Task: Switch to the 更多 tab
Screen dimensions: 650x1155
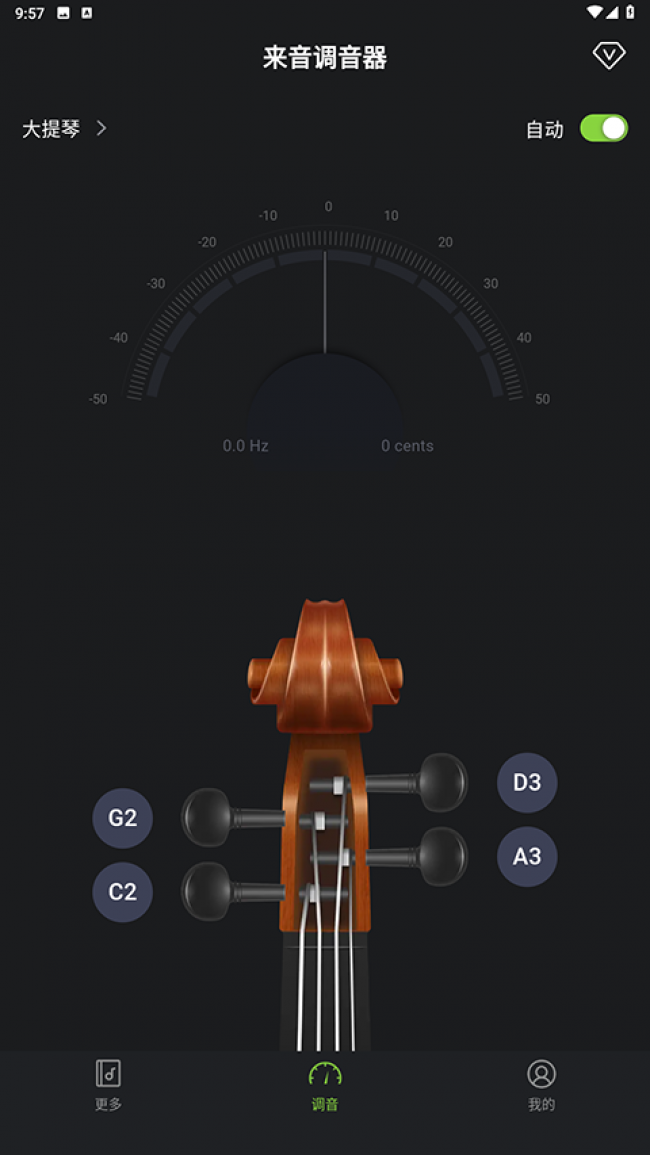Action: pyautogui.click(x=108, y=1085)
